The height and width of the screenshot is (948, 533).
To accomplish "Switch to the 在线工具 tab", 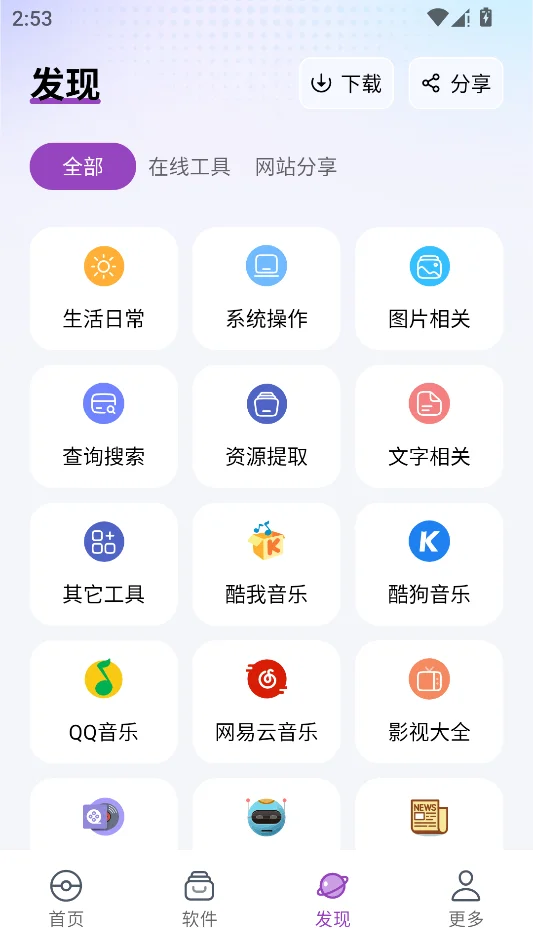I will (x=189, y=166).
